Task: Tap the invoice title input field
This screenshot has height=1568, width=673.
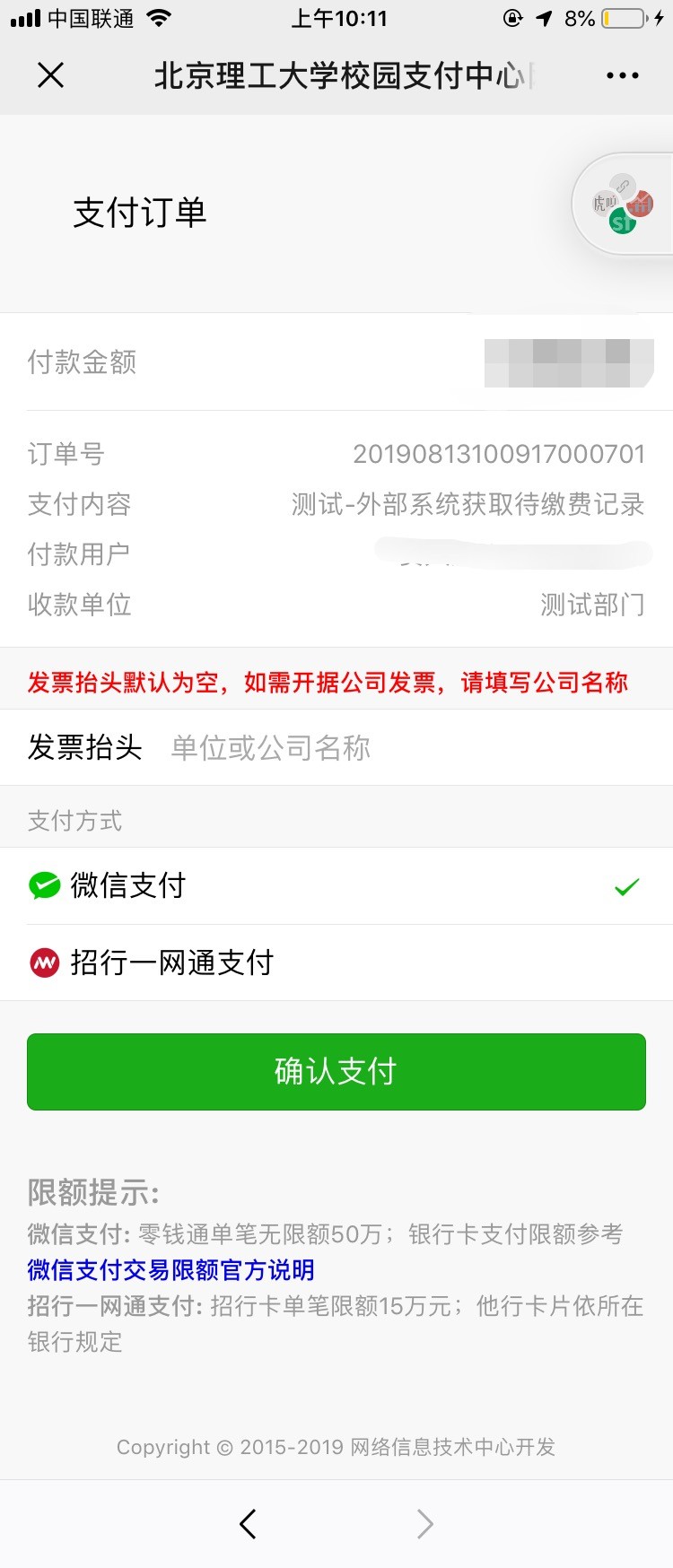Action: (x=404, y=747)
